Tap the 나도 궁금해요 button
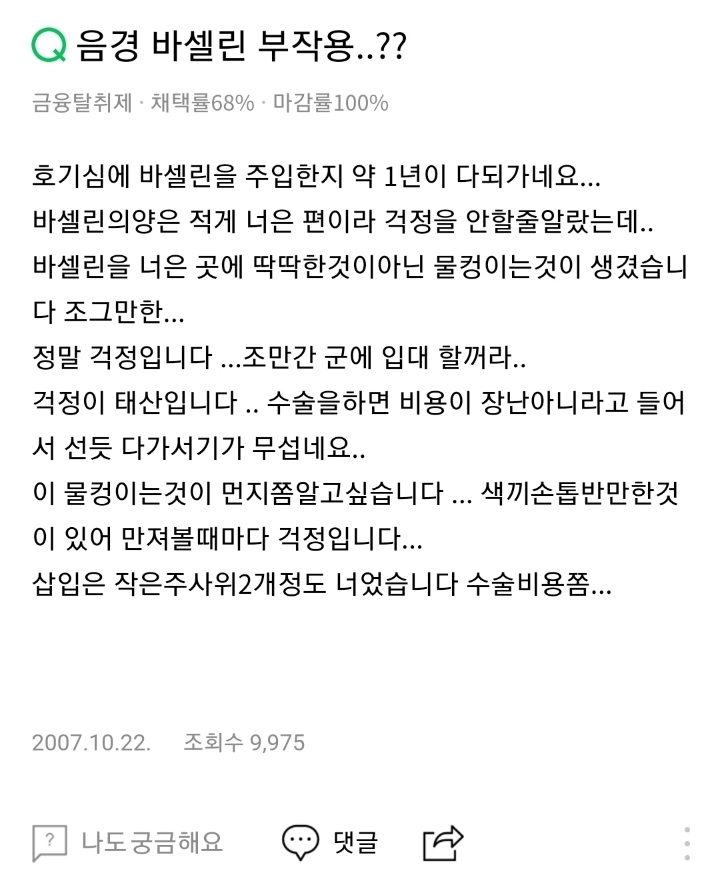720x891 pixels. (127, 842)
